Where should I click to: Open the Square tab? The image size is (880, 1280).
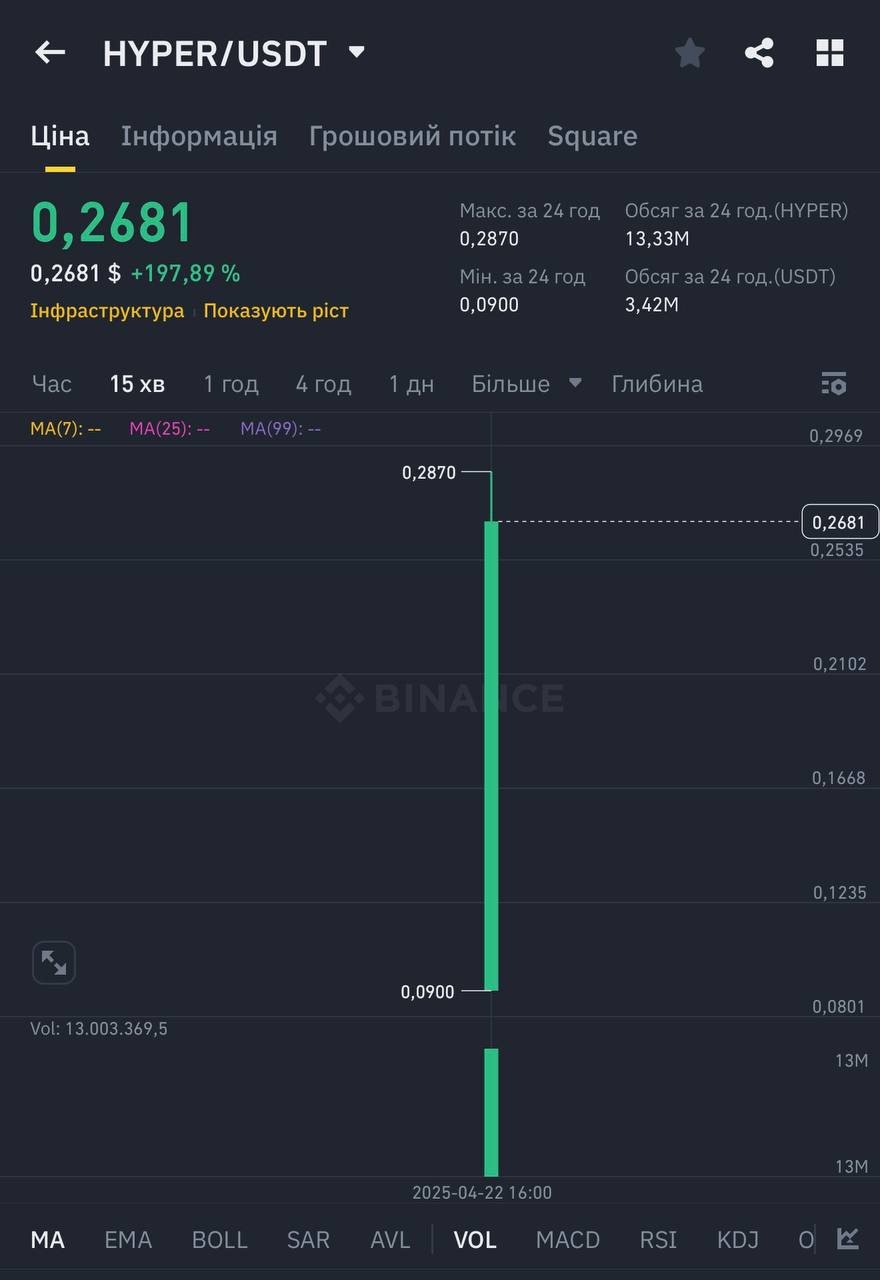(592, 136)
